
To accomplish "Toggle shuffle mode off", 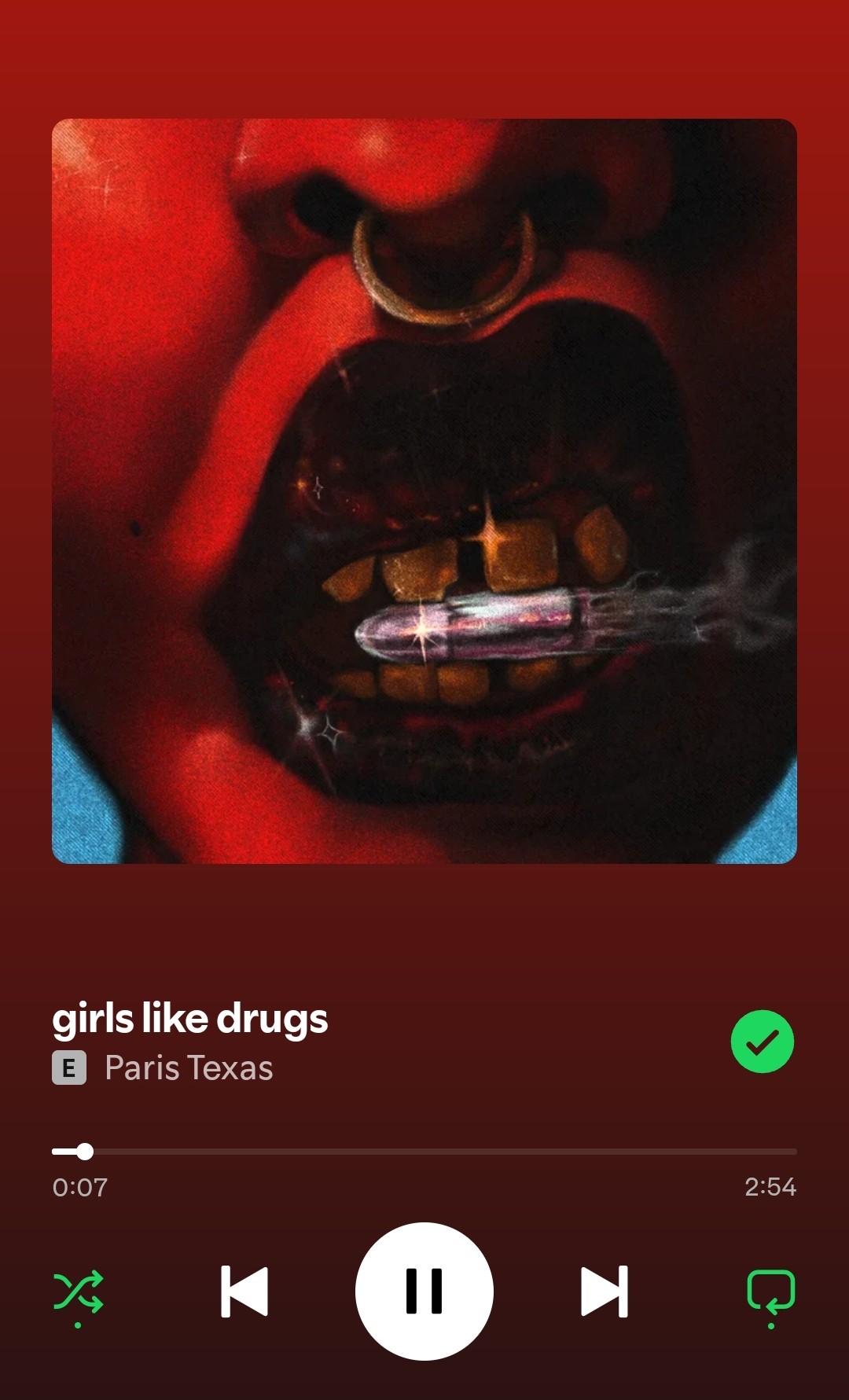I will click(x=78, y=1292).
